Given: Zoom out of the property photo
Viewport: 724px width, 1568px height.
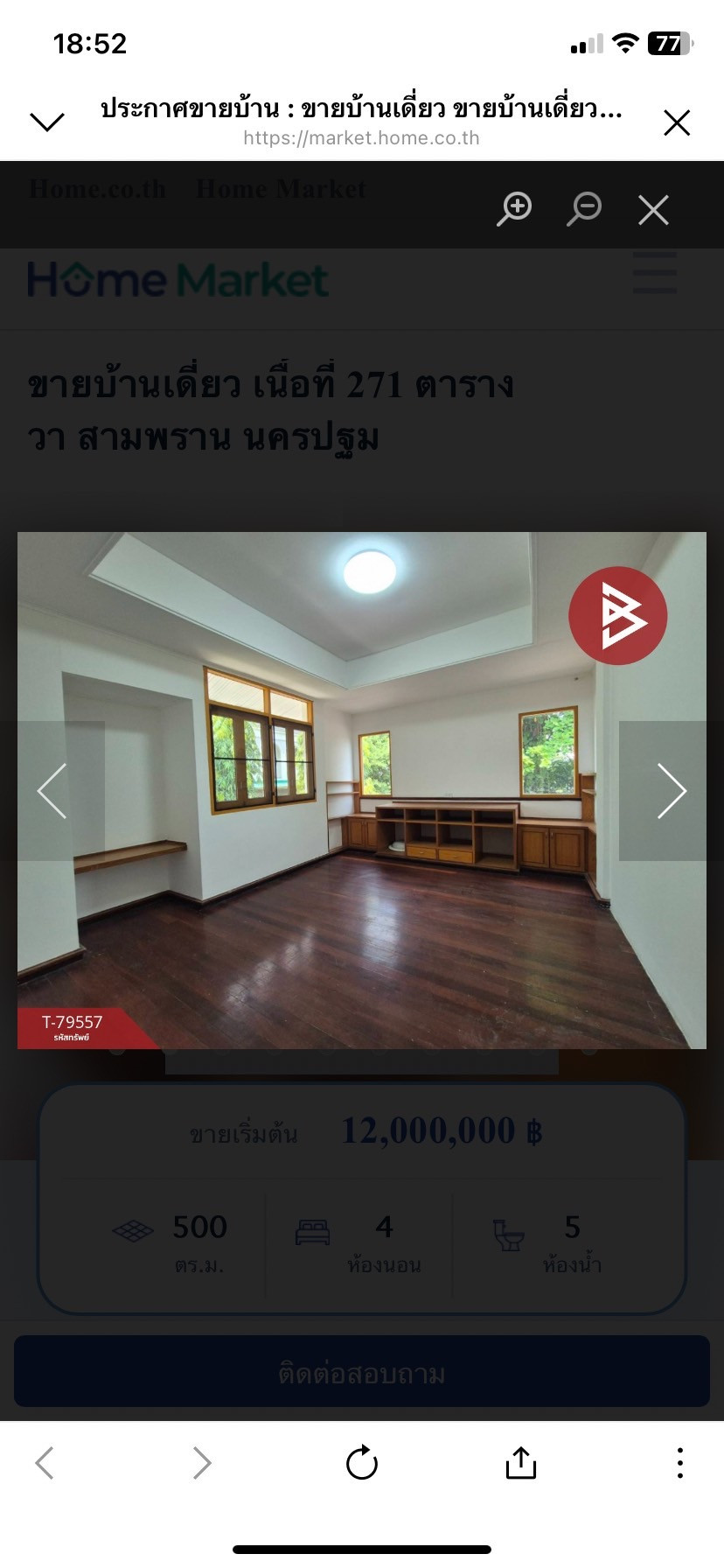Looking at the screenshot, I should click(584, 209).
